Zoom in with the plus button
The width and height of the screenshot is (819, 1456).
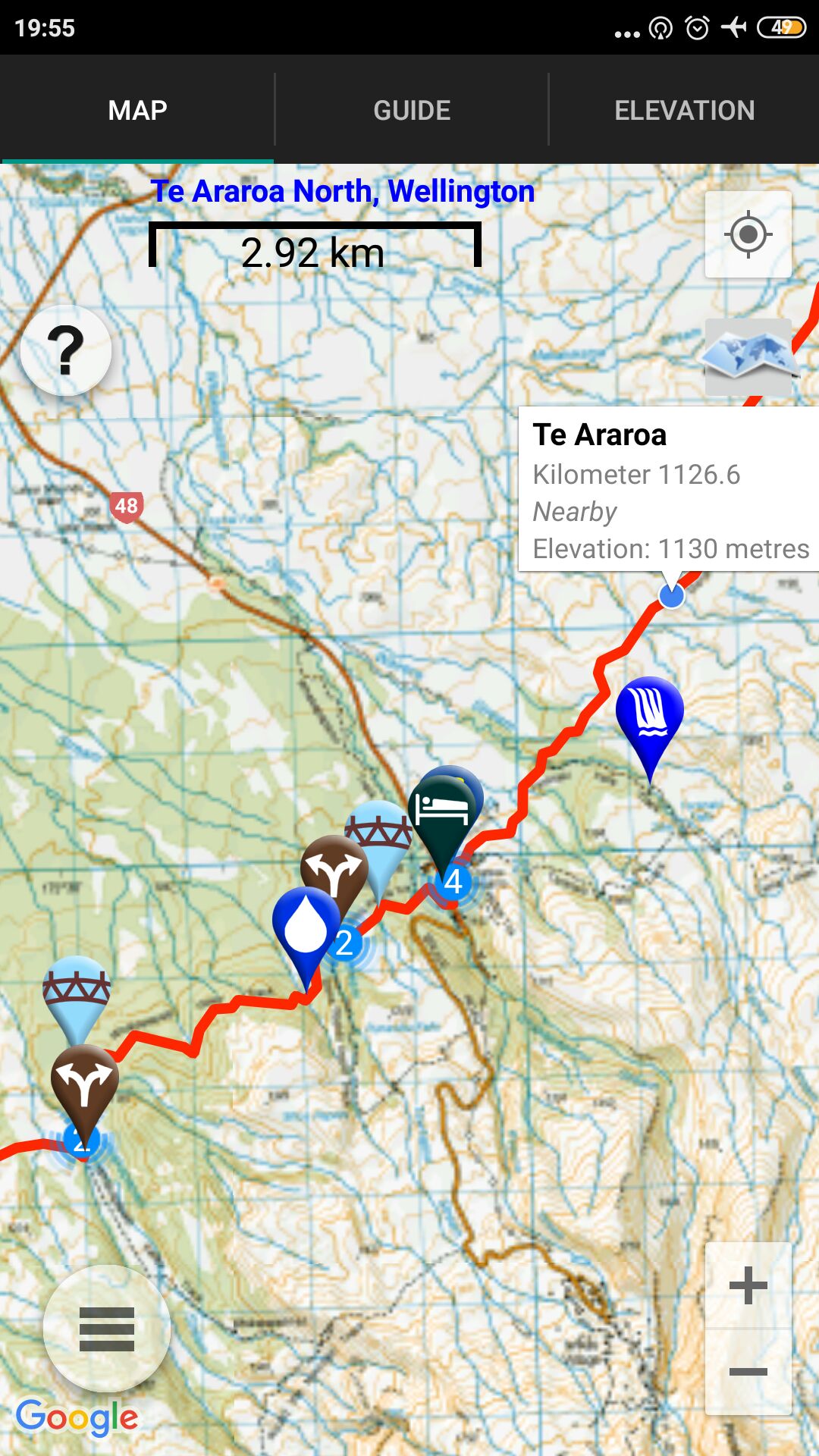[x=748, y=1286]
